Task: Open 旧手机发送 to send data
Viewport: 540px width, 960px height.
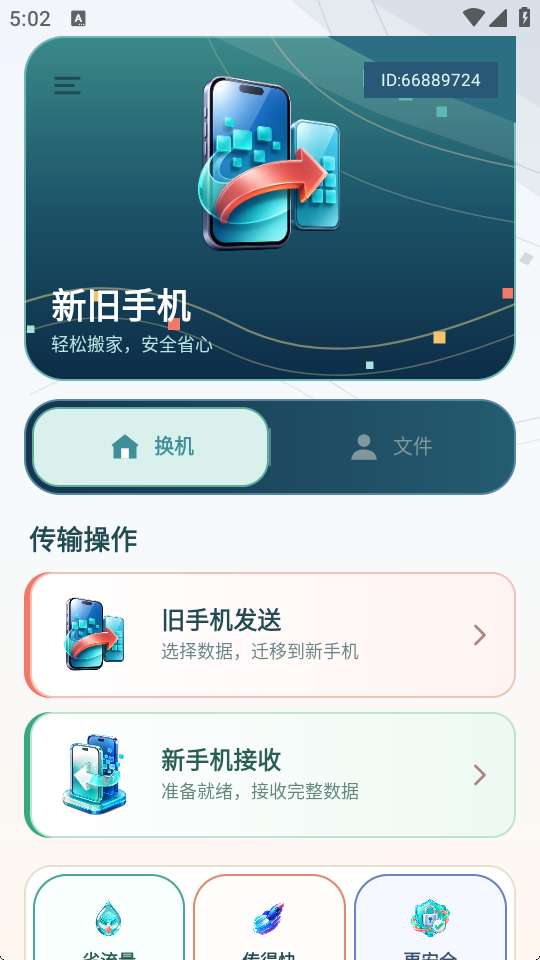Action: [x=270, y=635]
